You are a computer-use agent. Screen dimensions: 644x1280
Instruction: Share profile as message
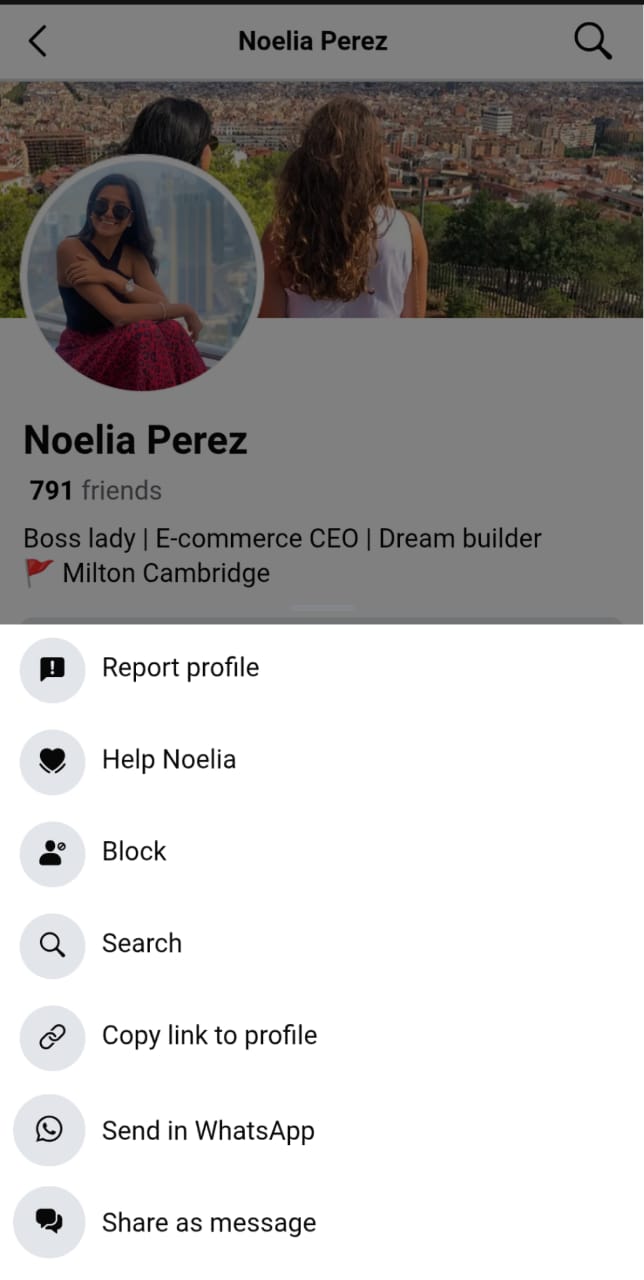[208, 1223]
